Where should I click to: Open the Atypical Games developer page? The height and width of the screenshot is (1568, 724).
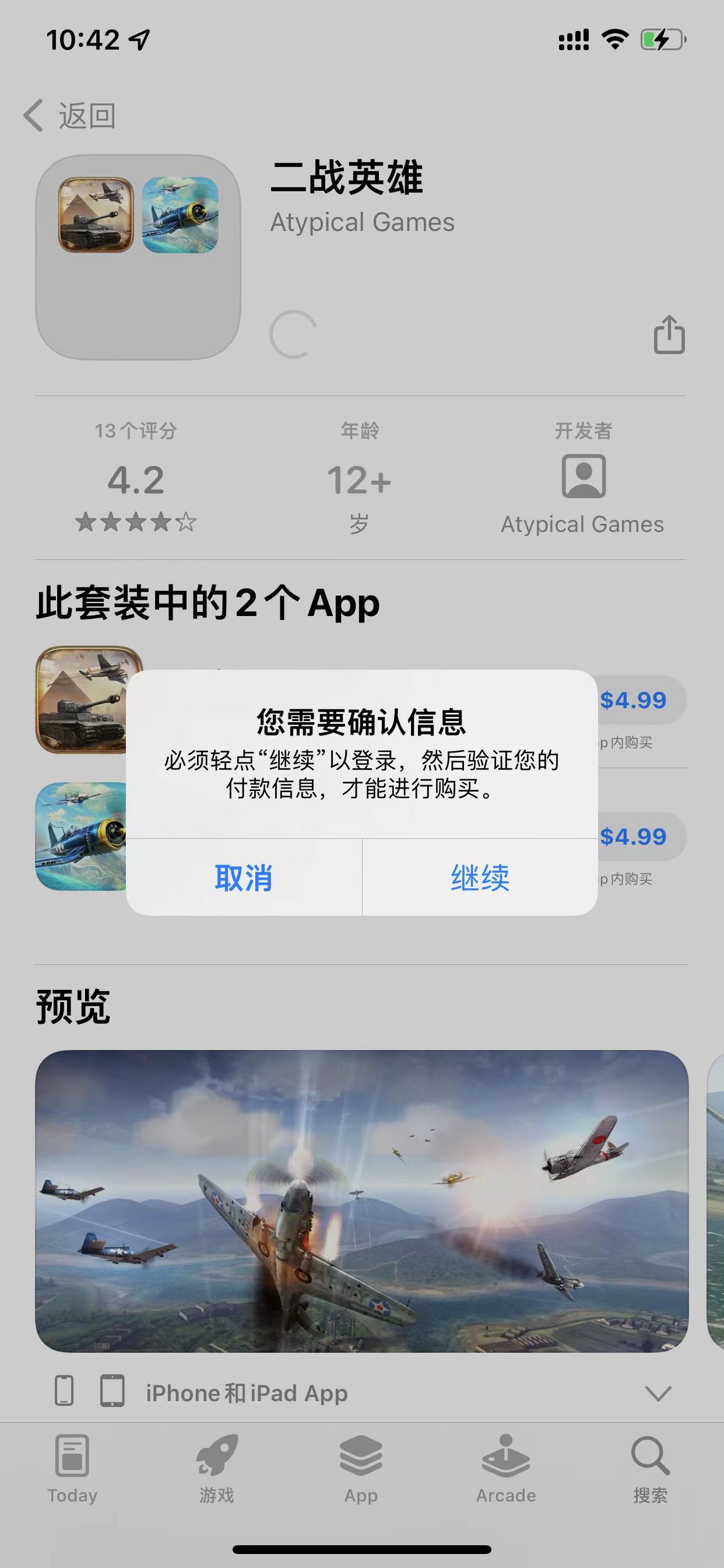[x=582, y=494]
